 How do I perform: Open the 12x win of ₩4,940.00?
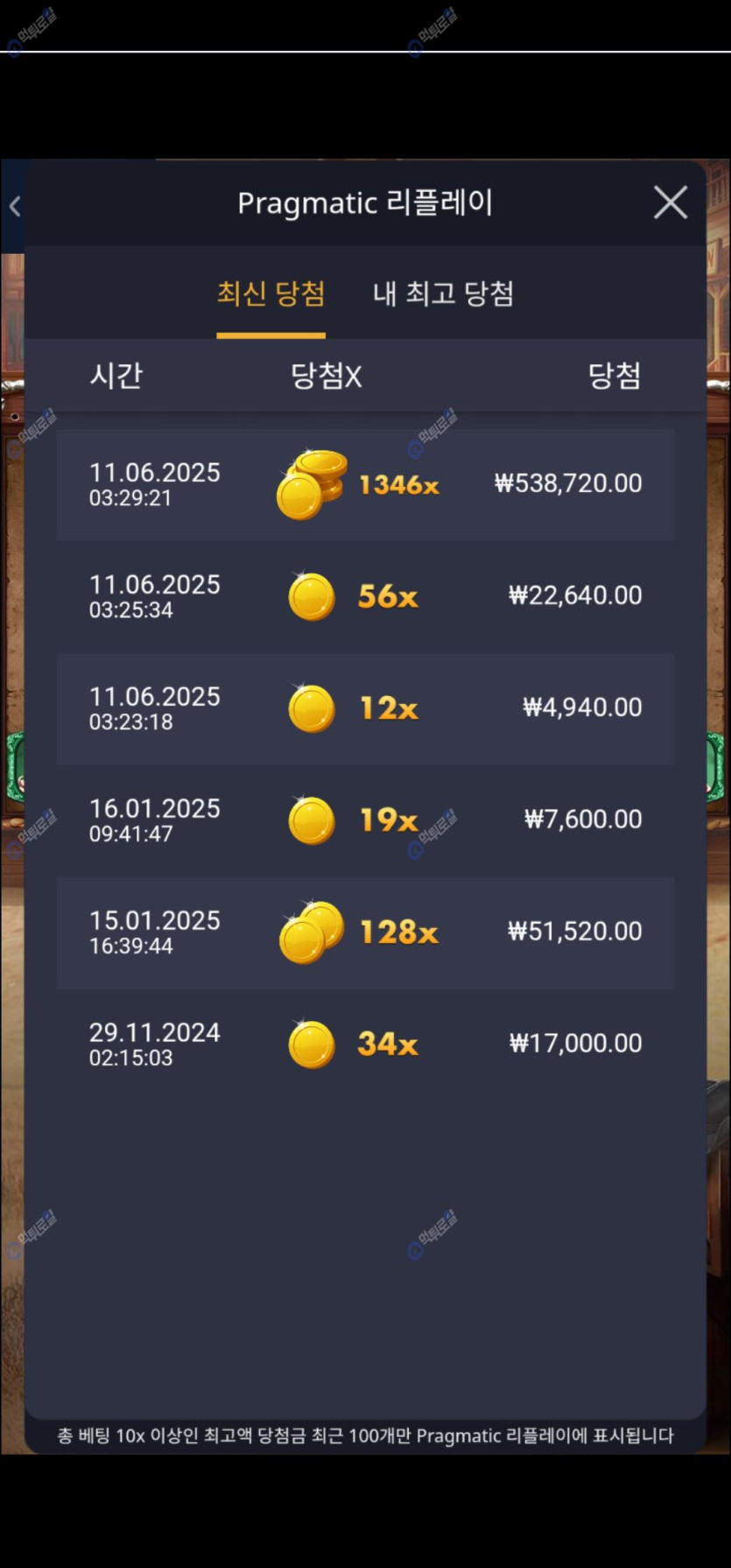(365, 708)
